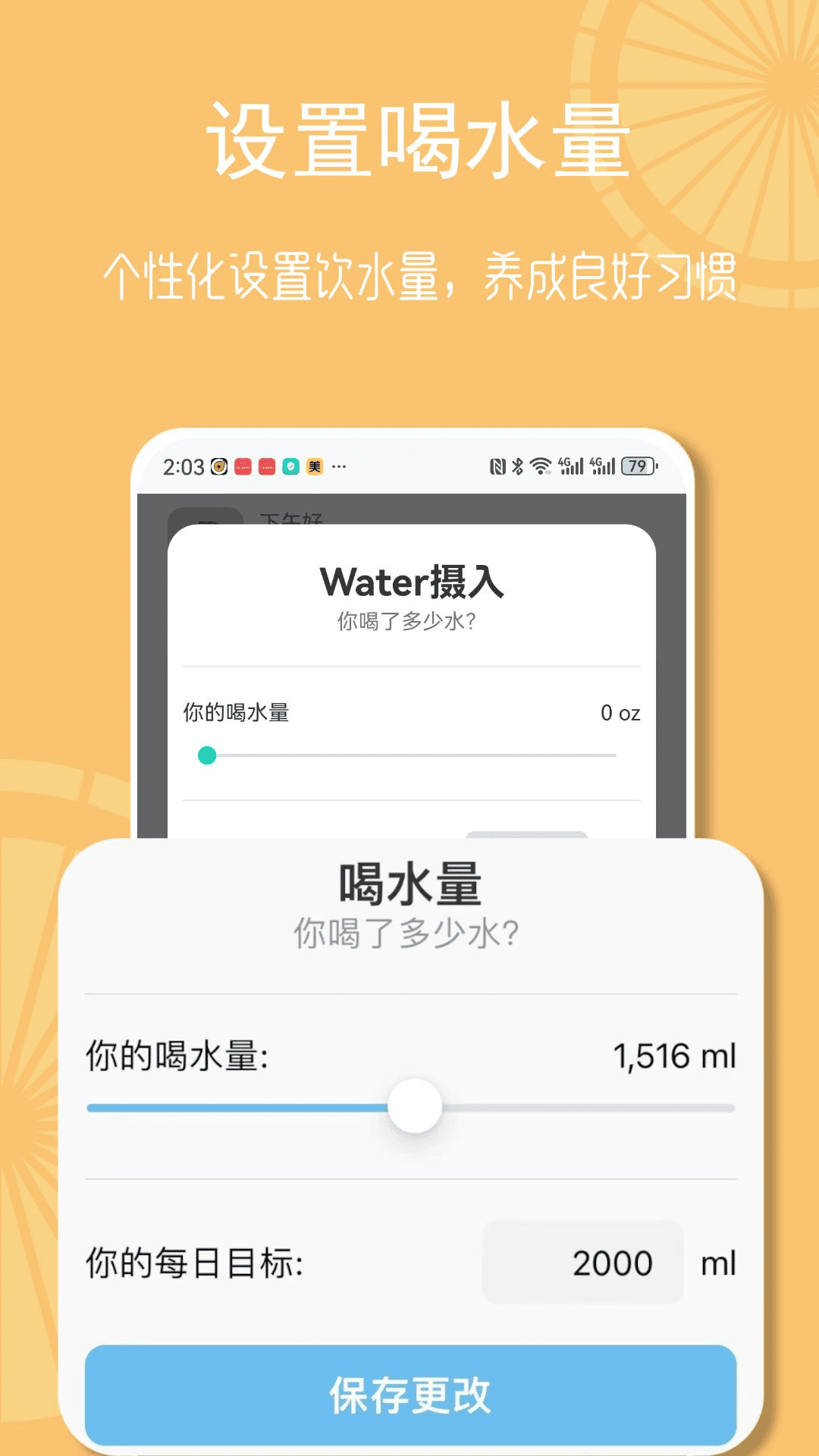Image resolution: width=819 pixels, height=1456 pixels.
Task: Tap the 0 oz value label
Action: click(620, 712)
